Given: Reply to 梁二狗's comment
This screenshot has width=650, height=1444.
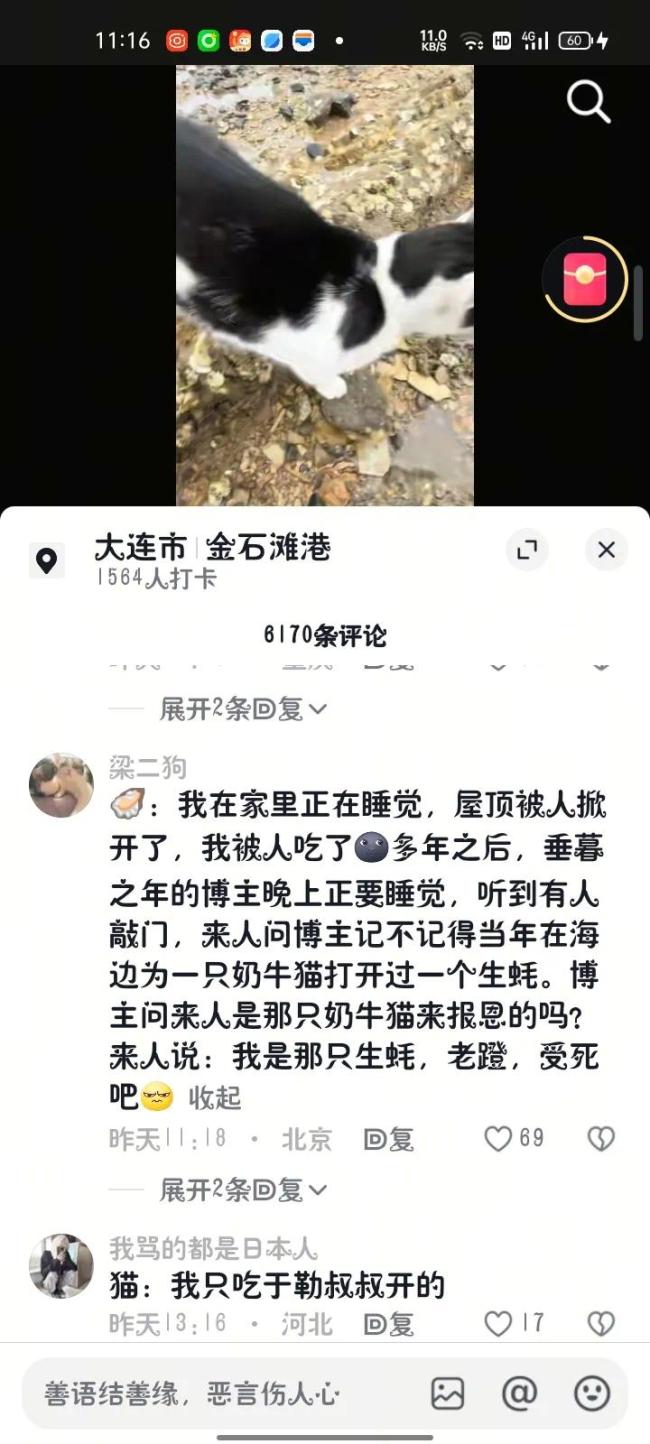Looking at the screenshot, I should (x=388, y=1139).
